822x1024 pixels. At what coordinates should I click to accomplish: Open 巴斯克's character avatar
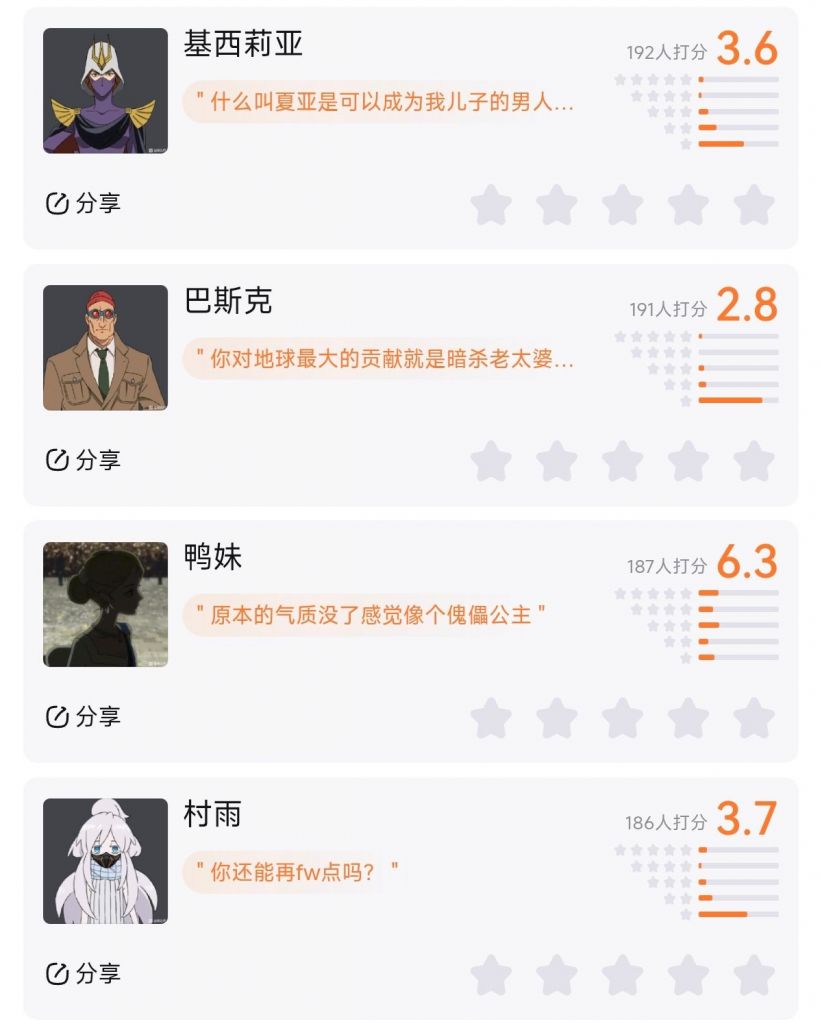pos(106,350)
